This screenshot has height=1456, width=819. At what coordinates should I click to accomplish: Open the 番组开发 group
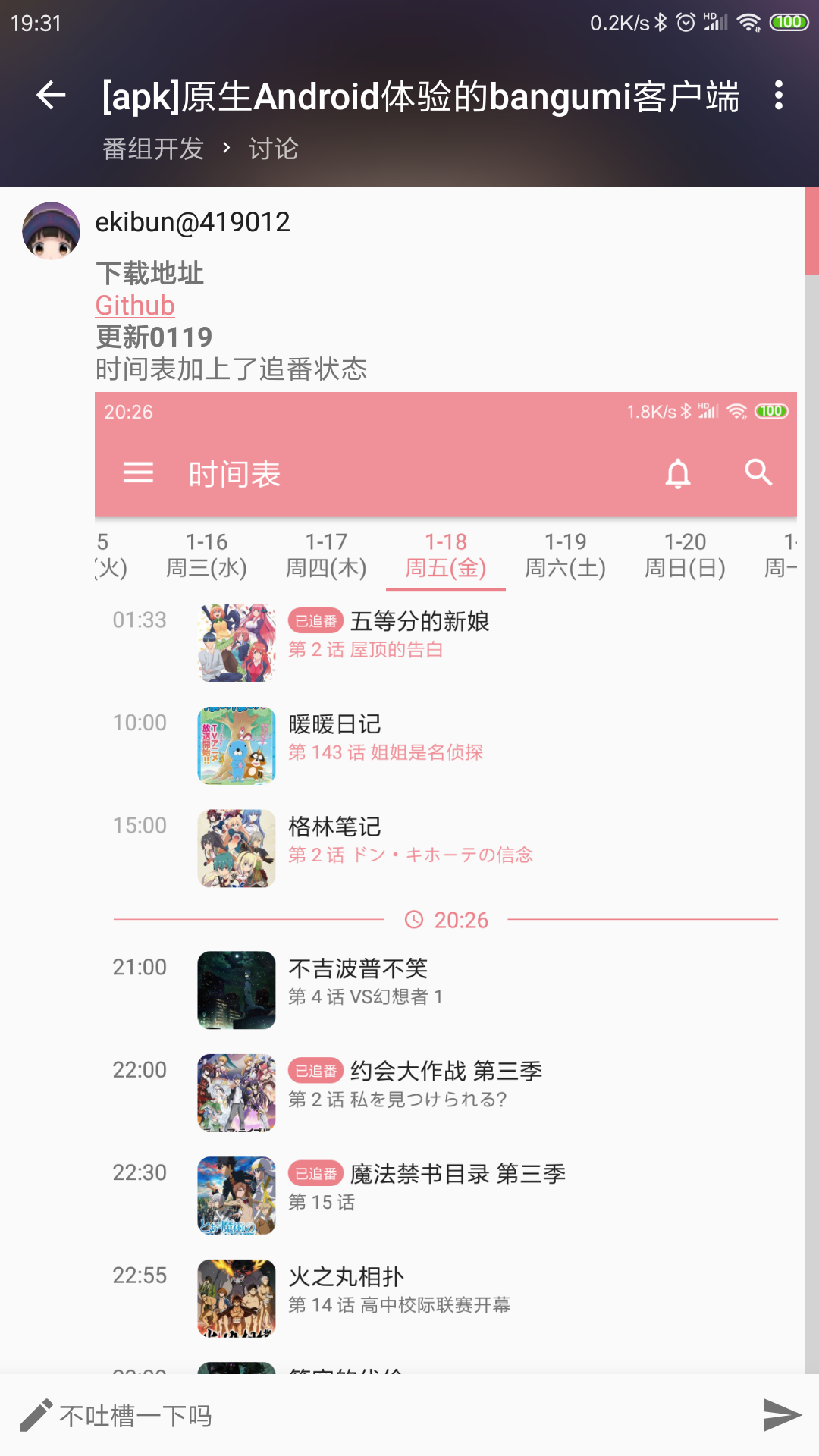(153, 149)
